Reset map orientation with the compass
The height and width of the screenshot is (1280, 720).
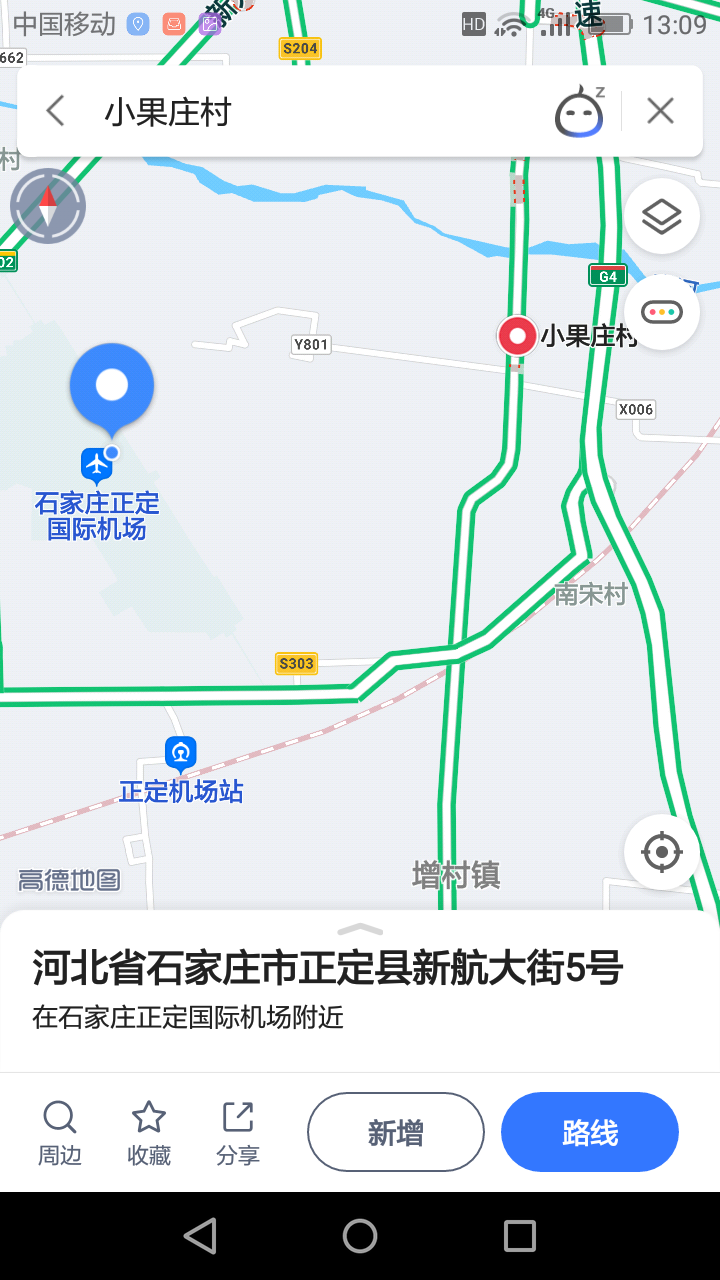click(x=48, y=206)
